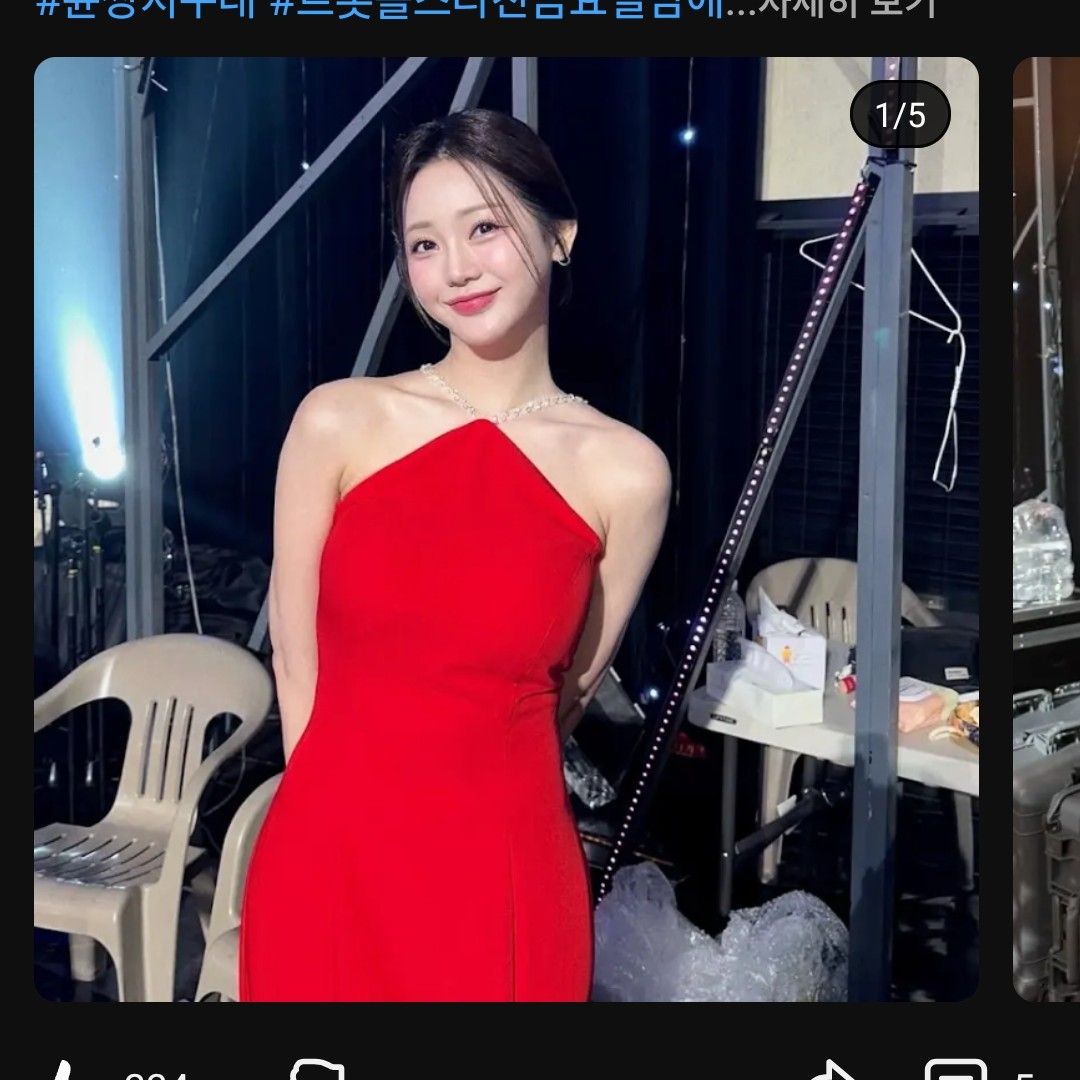Image resolution: width=1080 pixels, height=1080 pixels.
Task: Open the comments on this post
Action: [x=955, y=1072]
